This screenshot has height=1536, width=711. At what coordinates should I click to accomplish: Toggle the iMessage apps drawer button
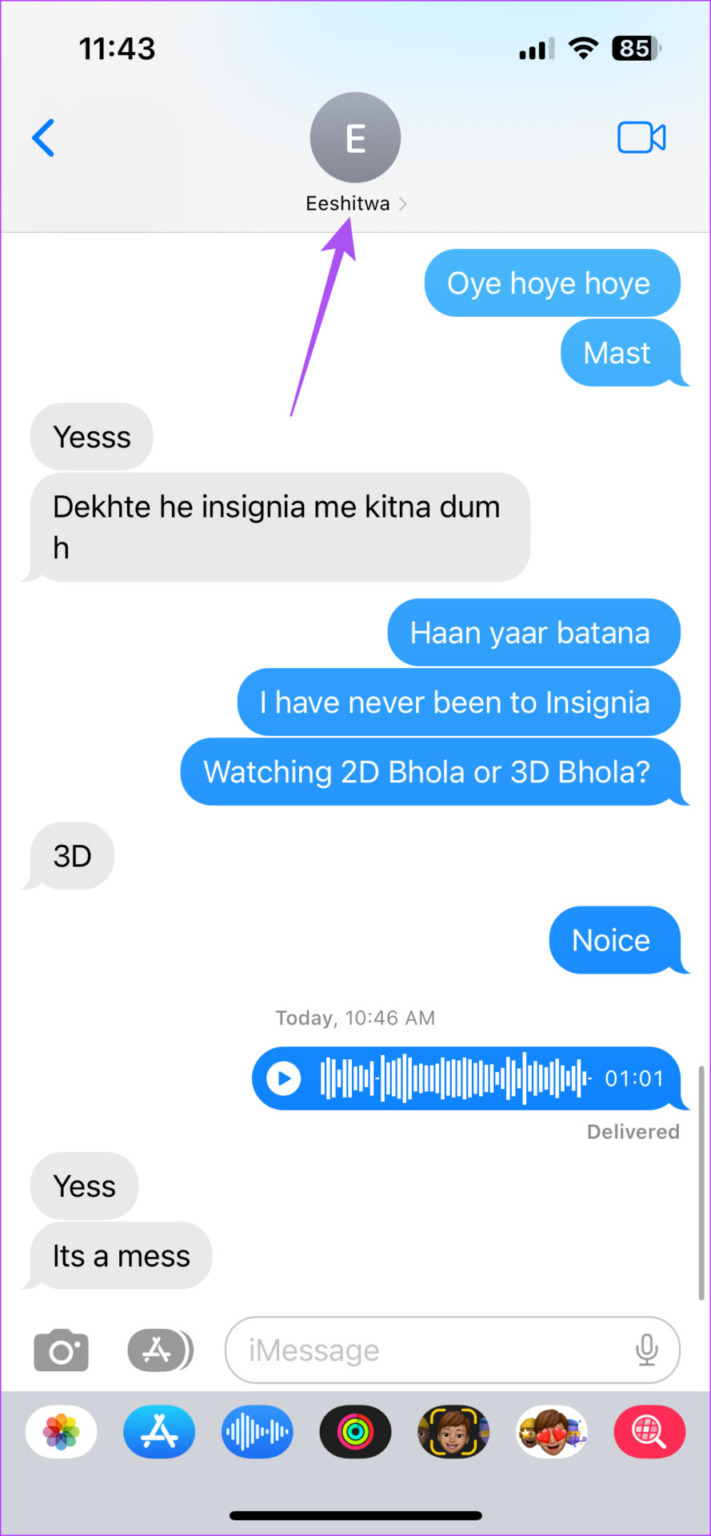pos(160,1351)
